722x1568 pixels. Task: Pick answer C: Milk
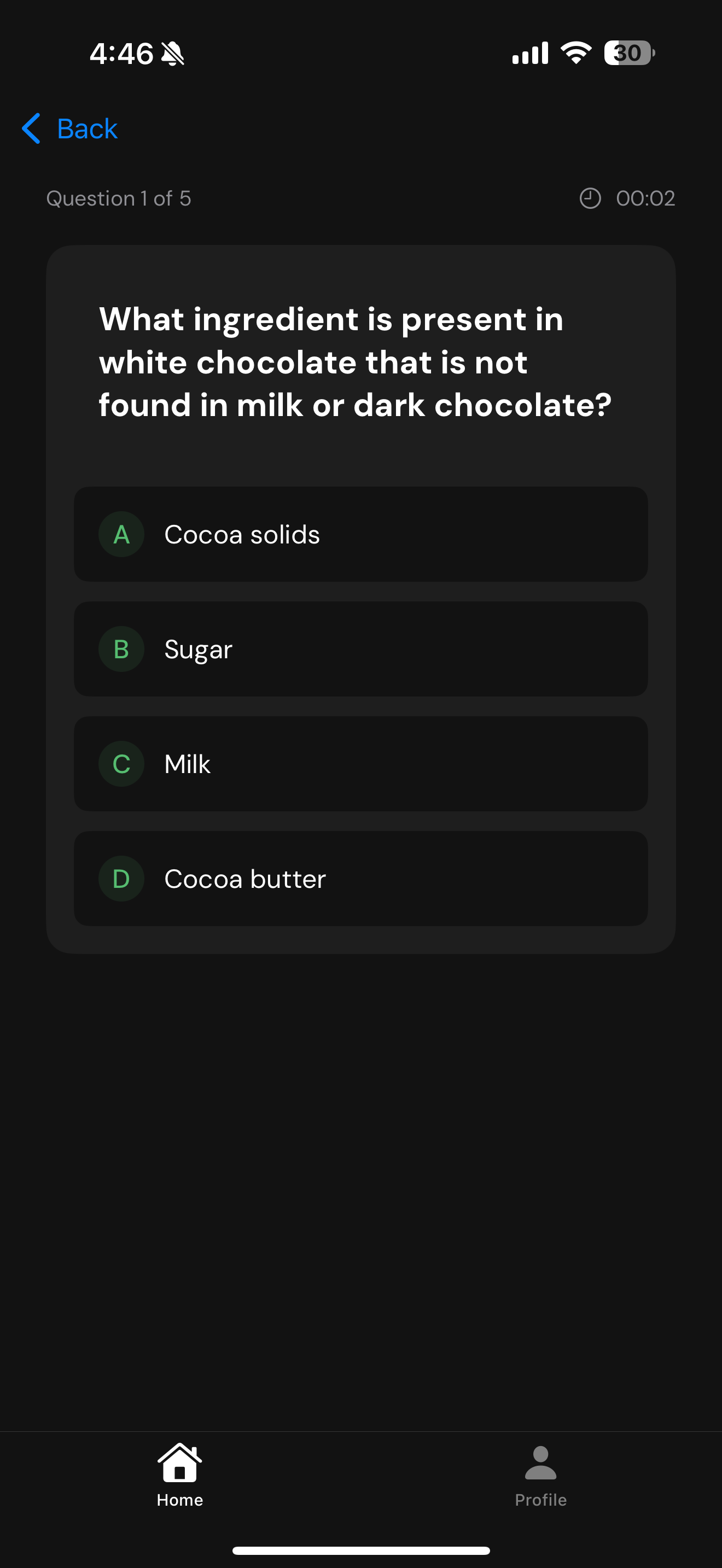coord(360,763)
